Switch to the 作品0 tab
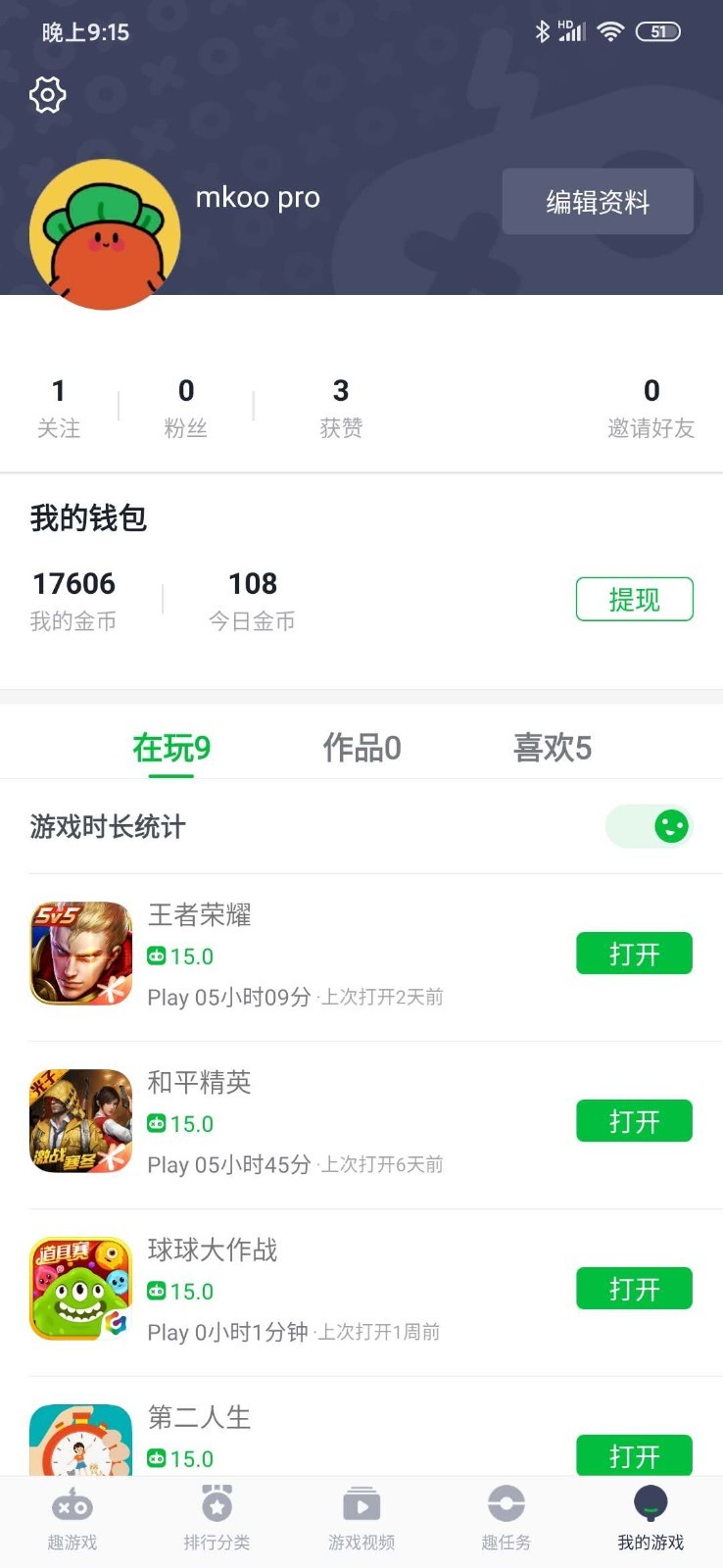 (x=361, y=748)
